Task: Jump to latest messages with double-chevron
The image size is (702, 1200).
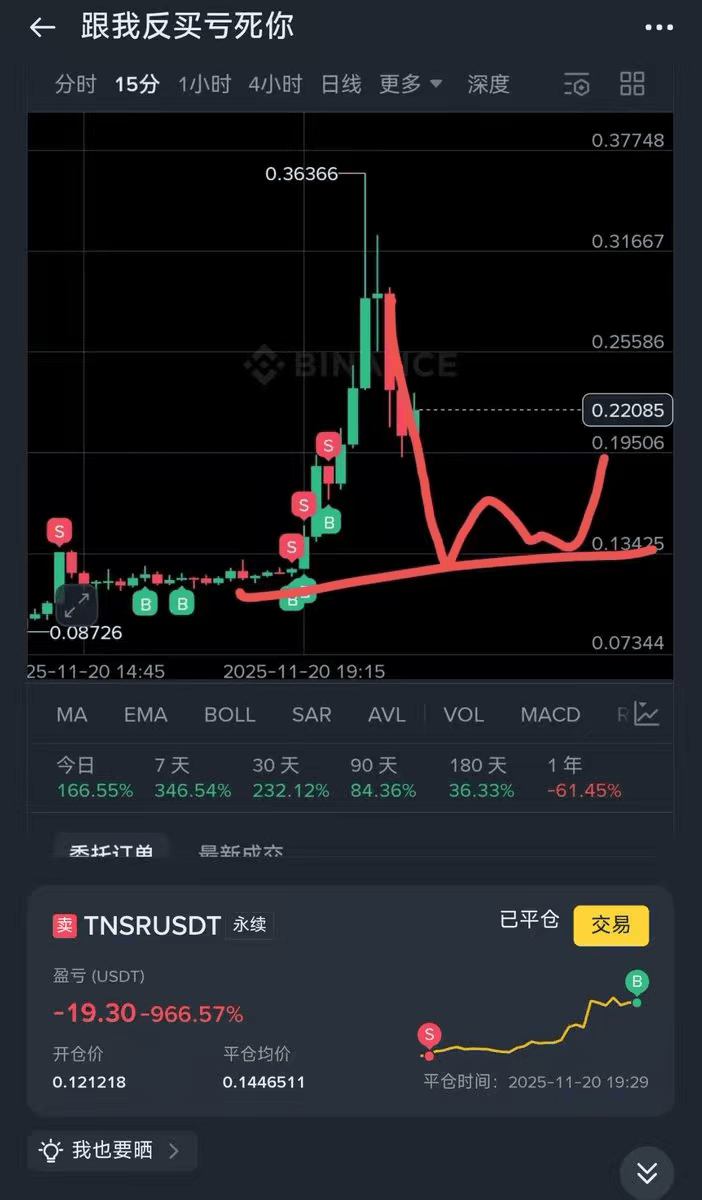Action: pos(647,1172)
